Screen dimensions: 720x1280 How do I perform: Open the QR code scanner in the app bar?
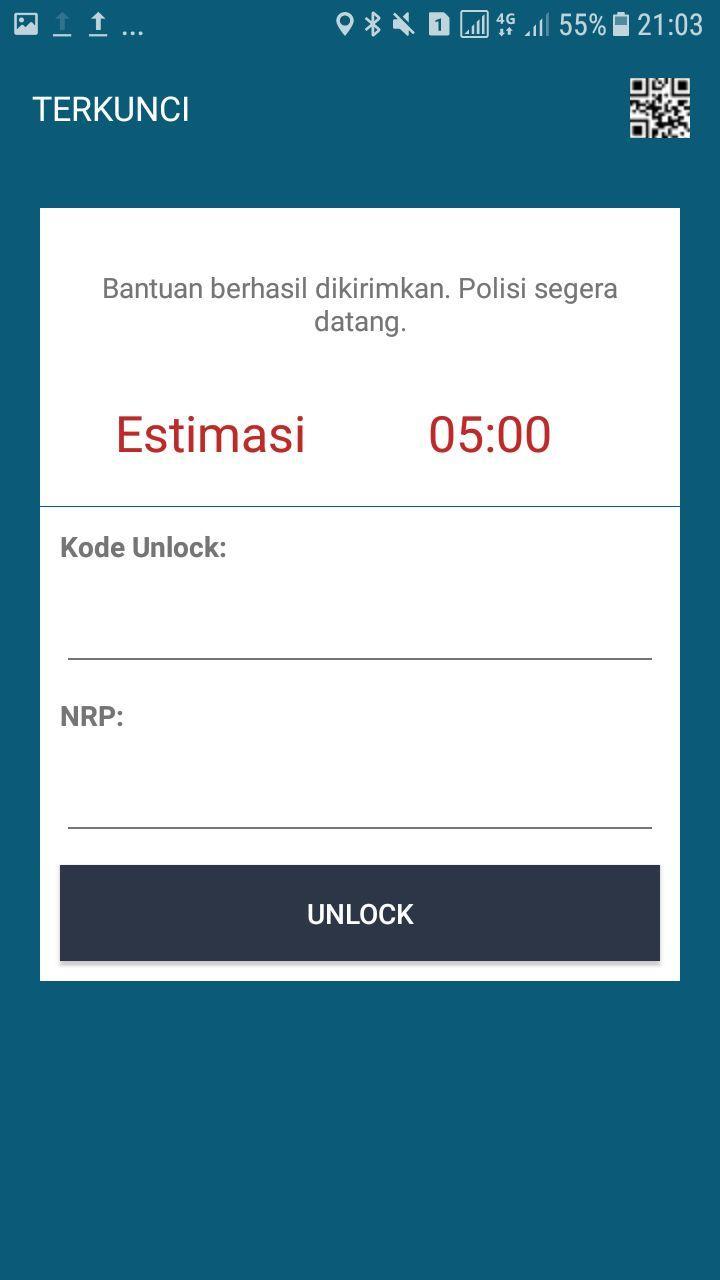coord(659,108)
